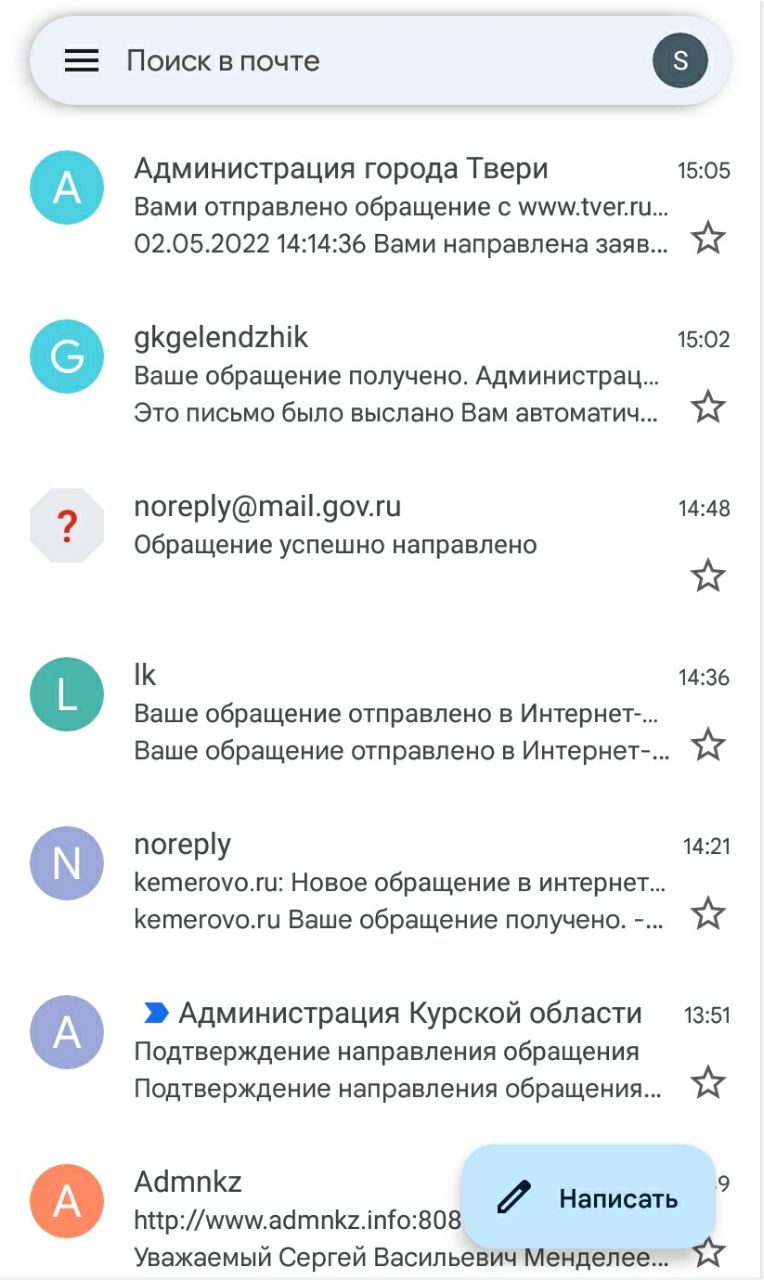Open the email from lk
This screenshot has height=1280, width=764.
380,712
